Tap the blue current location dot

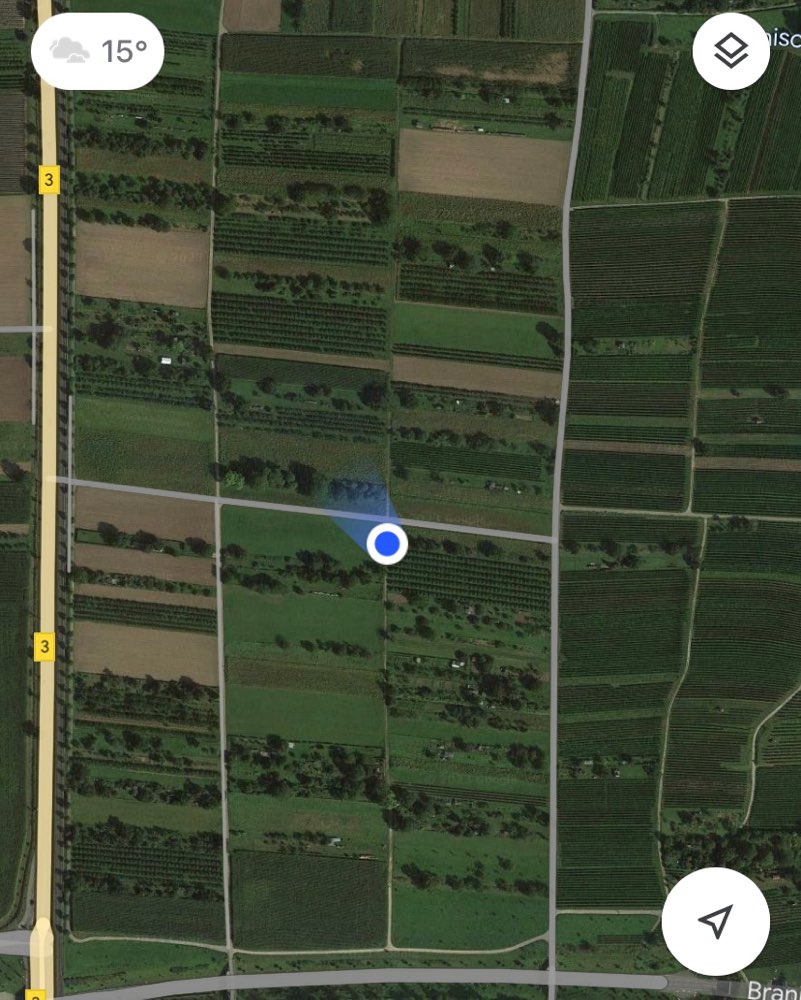(387, 545)
